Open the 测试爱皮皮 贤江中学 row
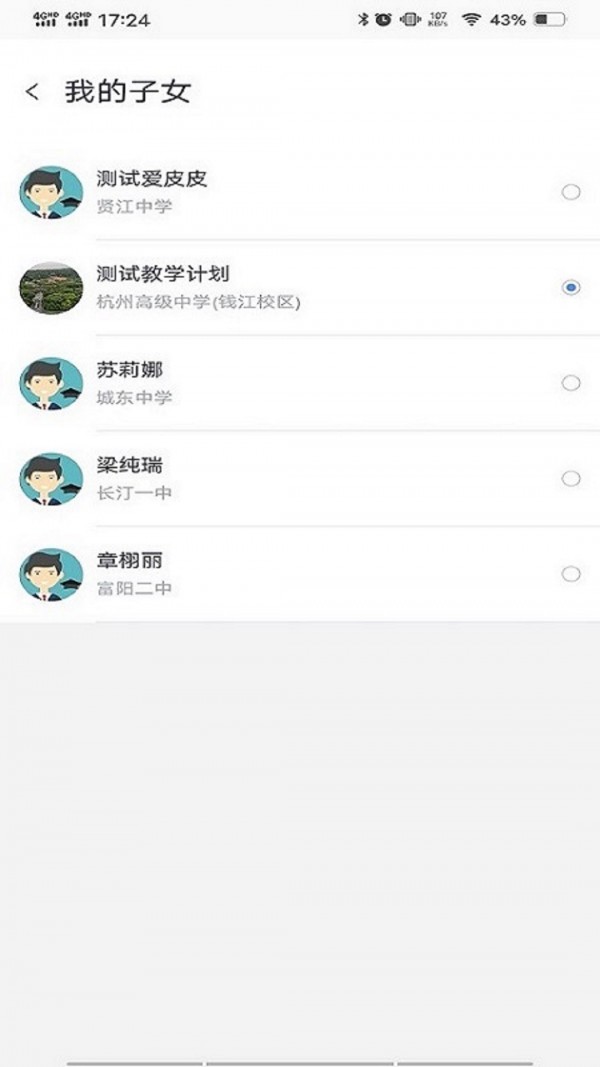This screenshot has height=1067, width=600. click(300, 192)
